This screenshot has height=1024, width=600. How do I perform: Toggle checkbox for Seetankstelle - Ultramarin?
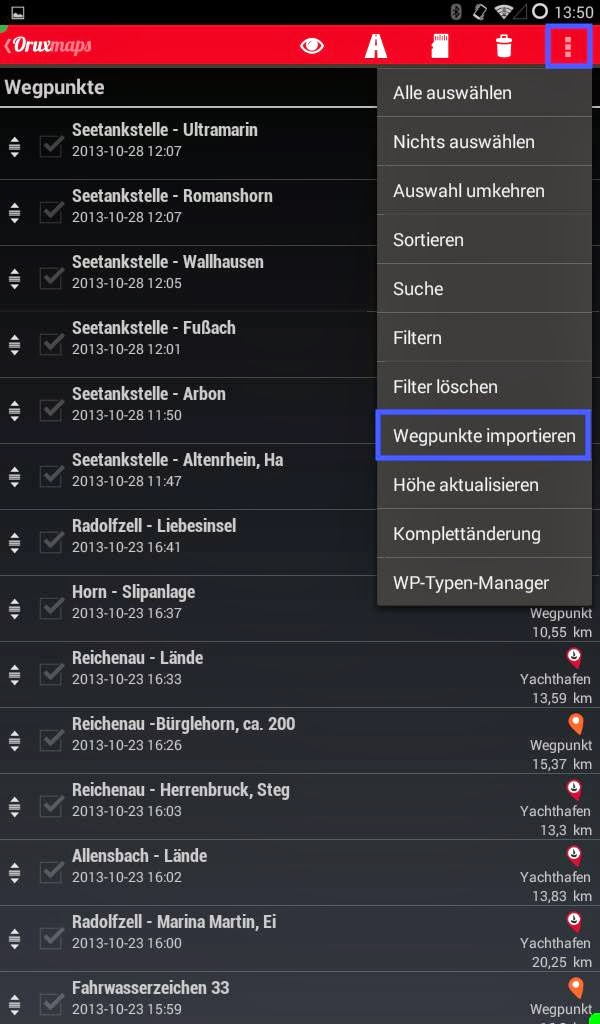[x=52, y=146]
